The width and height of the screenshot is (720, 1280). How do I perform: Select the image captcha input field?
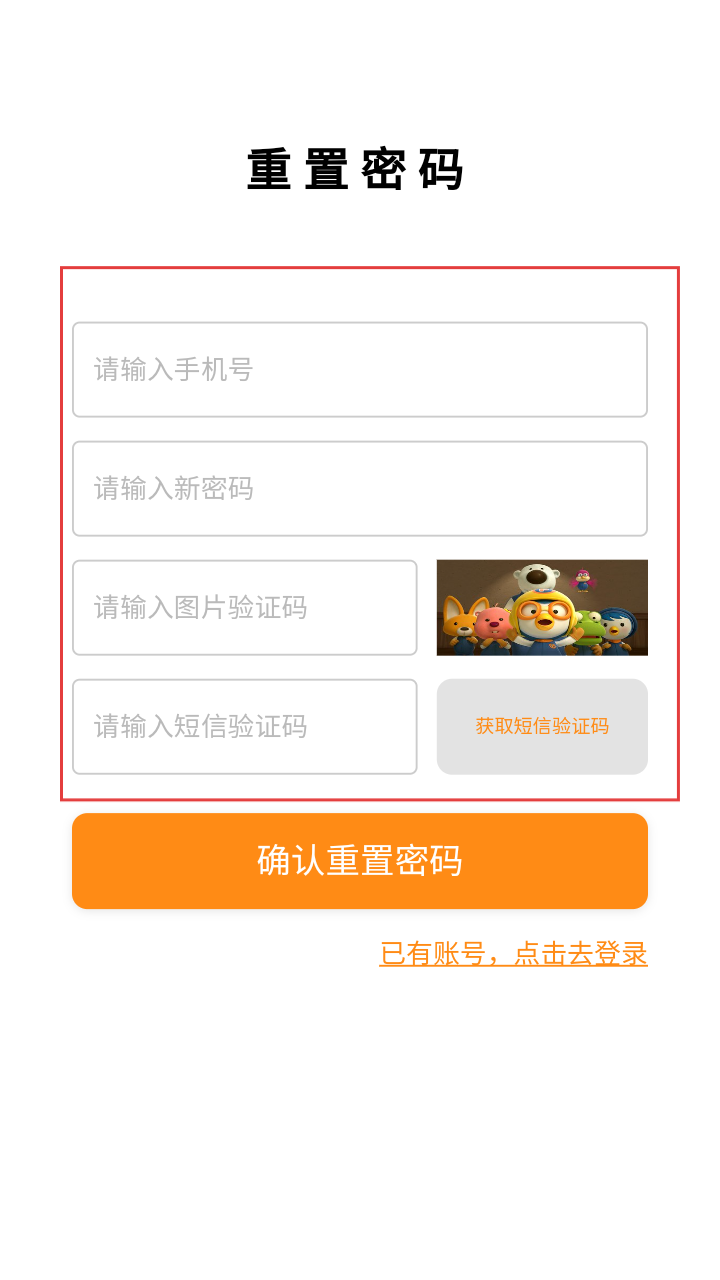point(244,608)
